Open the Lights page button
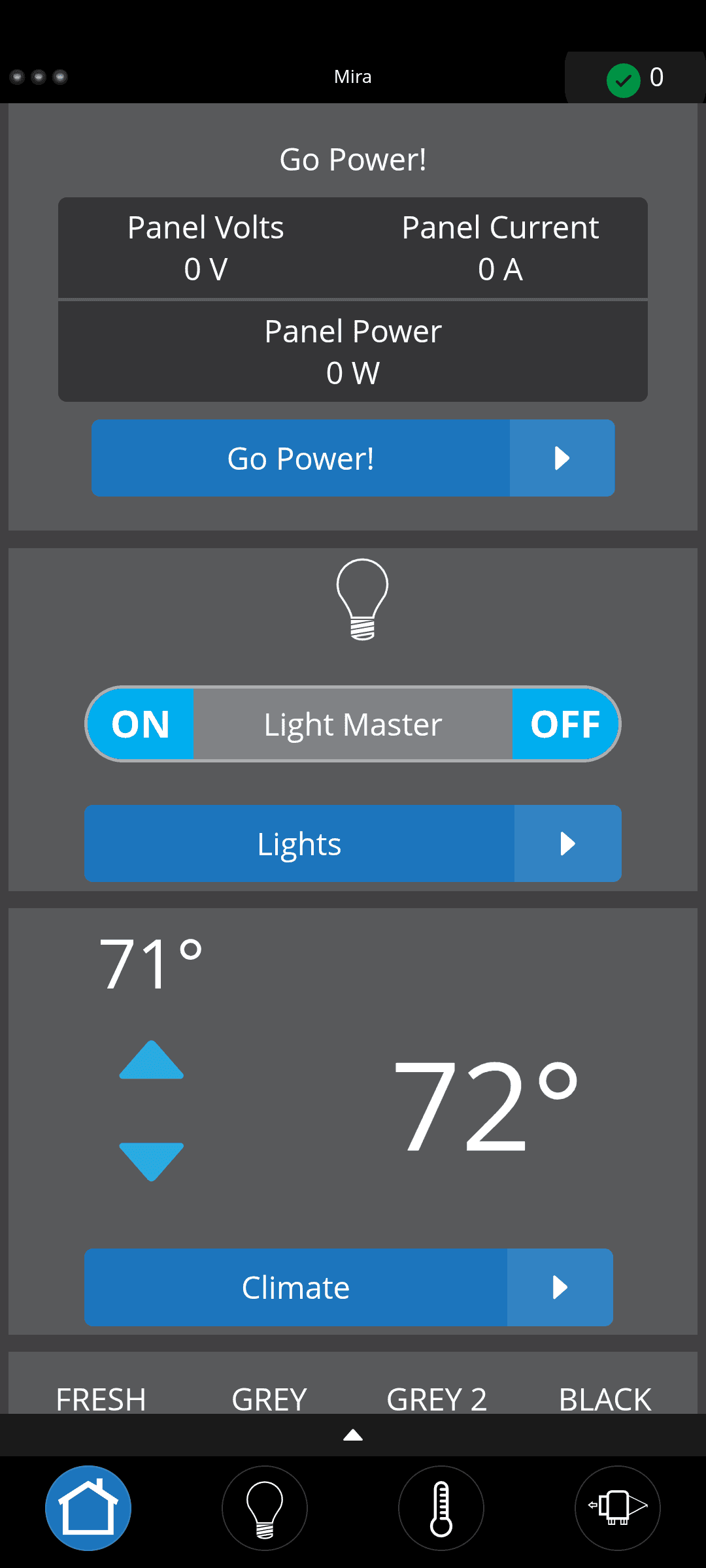The width and height of the screenshot is (706, 1568). (x=353, y=843)
